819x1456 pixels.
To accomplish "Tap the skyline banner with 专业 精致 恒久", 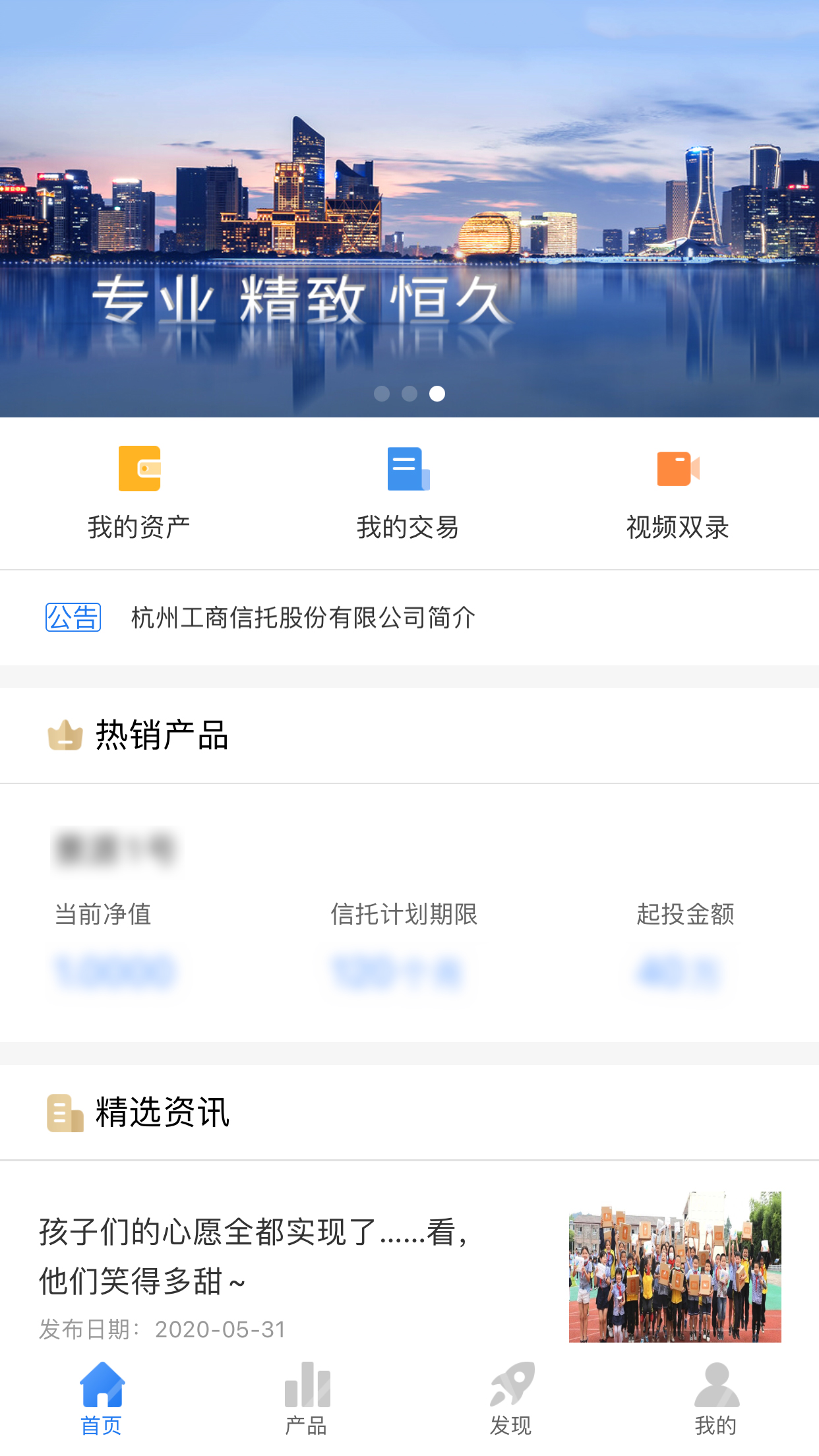I will (x=409, y=208).
